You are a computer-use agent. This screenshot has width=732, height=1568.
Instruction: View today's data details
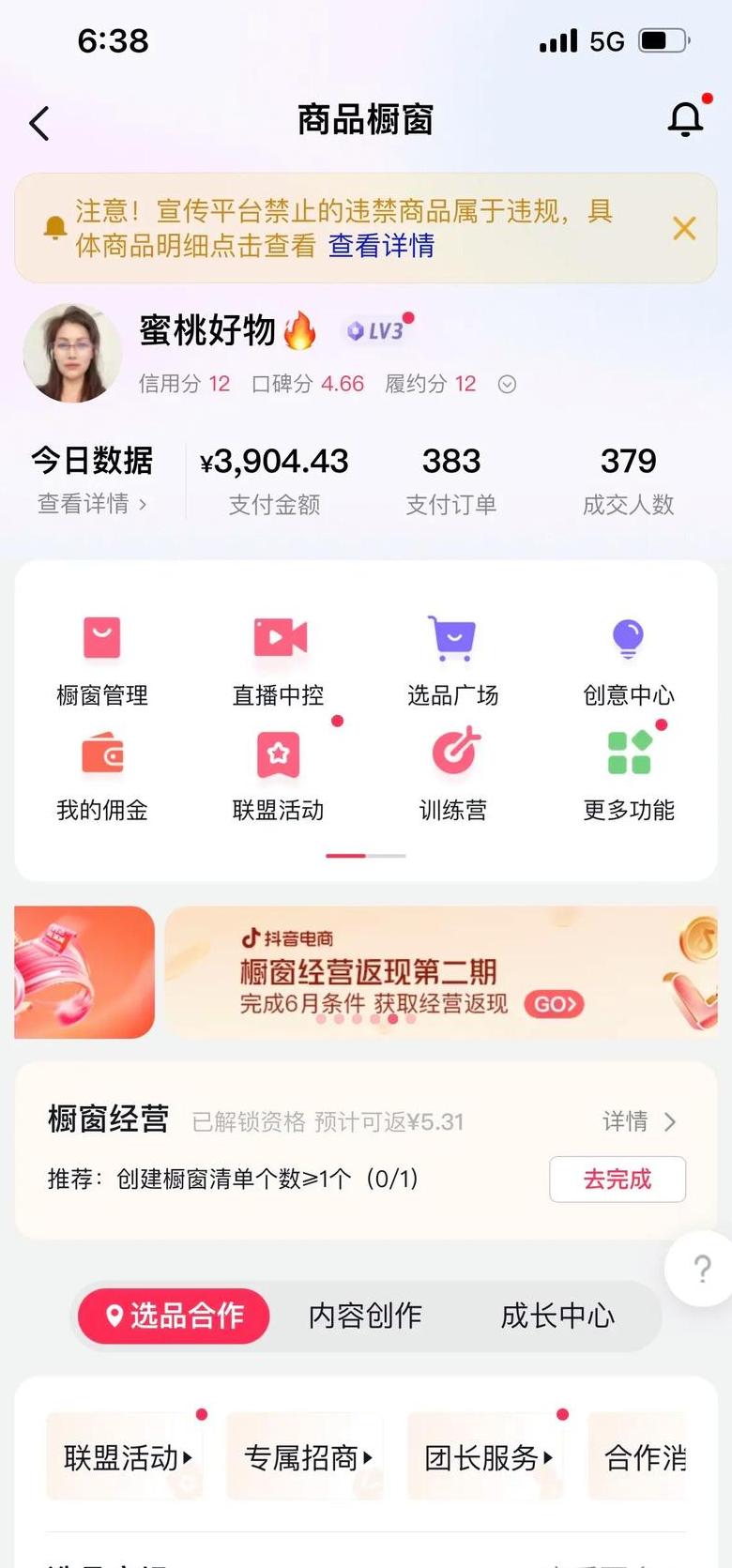[x=92, y=504]
